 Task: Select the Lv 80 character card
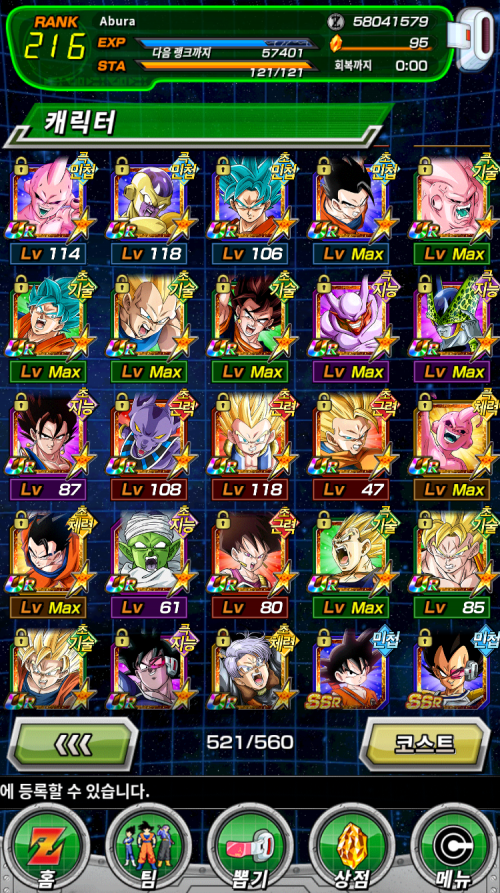[251, 563]
